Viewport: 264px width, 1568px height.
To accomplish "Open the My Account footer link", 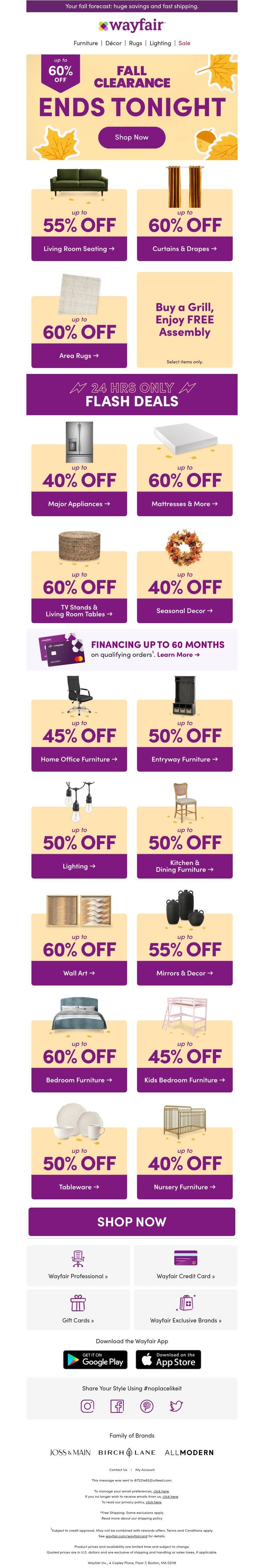I will 145,1469.
